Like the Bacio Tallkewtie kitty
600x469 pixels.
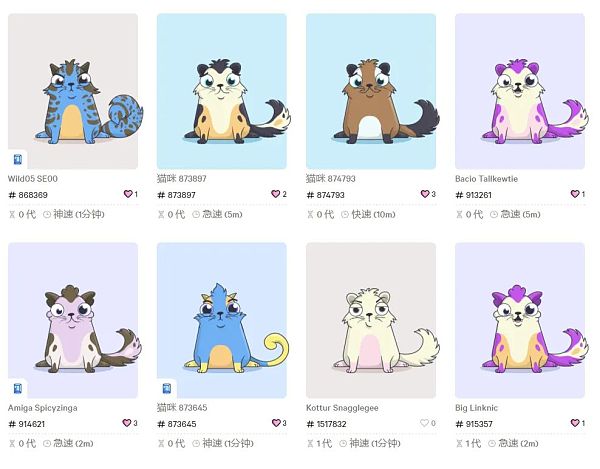(x=574, y=194)
